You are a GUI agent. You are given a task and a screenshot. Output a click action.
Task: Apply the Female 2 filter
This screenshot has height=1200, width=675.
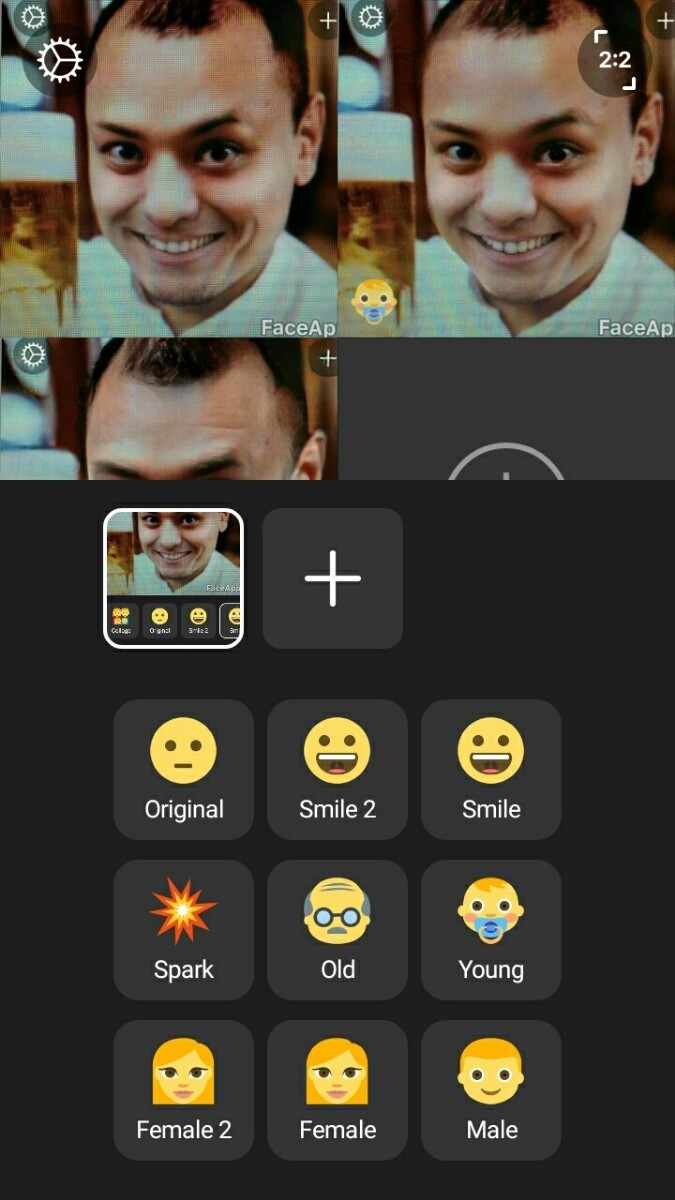184,1089
